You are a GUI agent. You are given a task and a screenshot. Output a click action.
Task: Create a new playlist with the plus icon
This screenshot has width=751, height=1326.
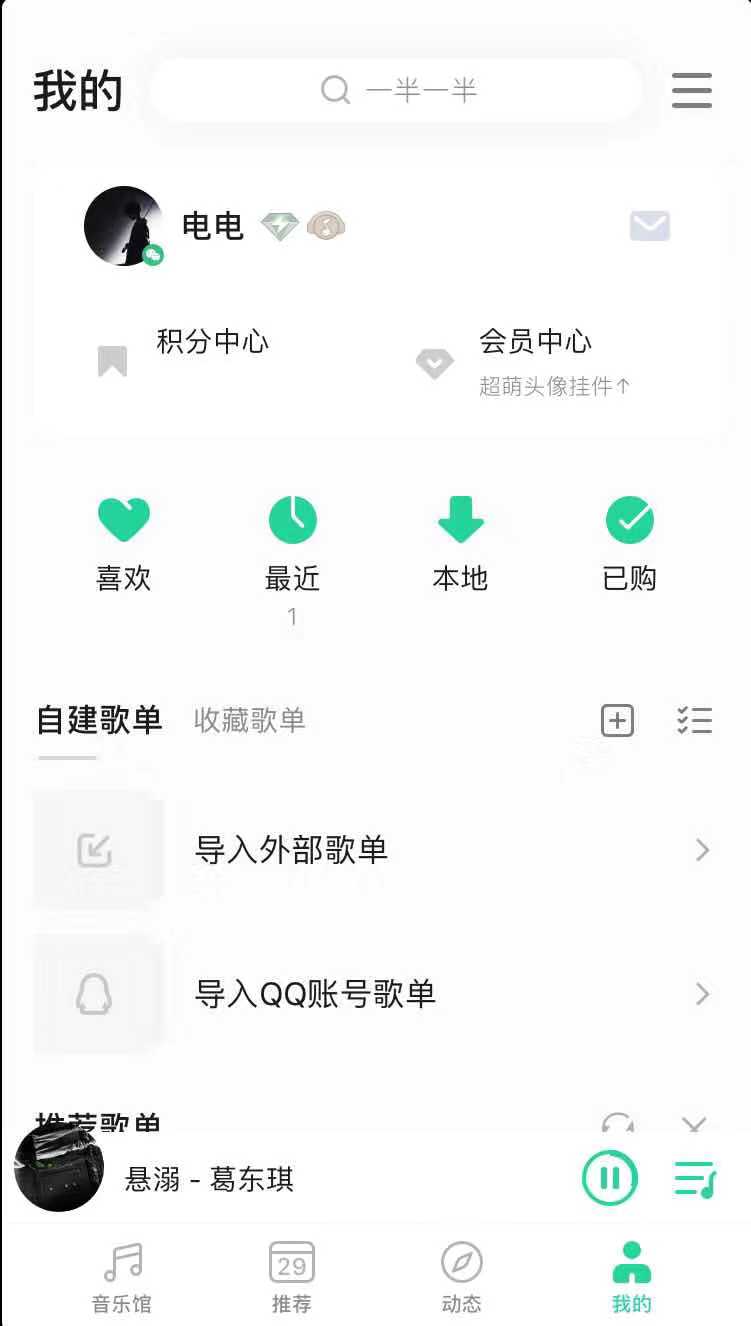[617, 720]
